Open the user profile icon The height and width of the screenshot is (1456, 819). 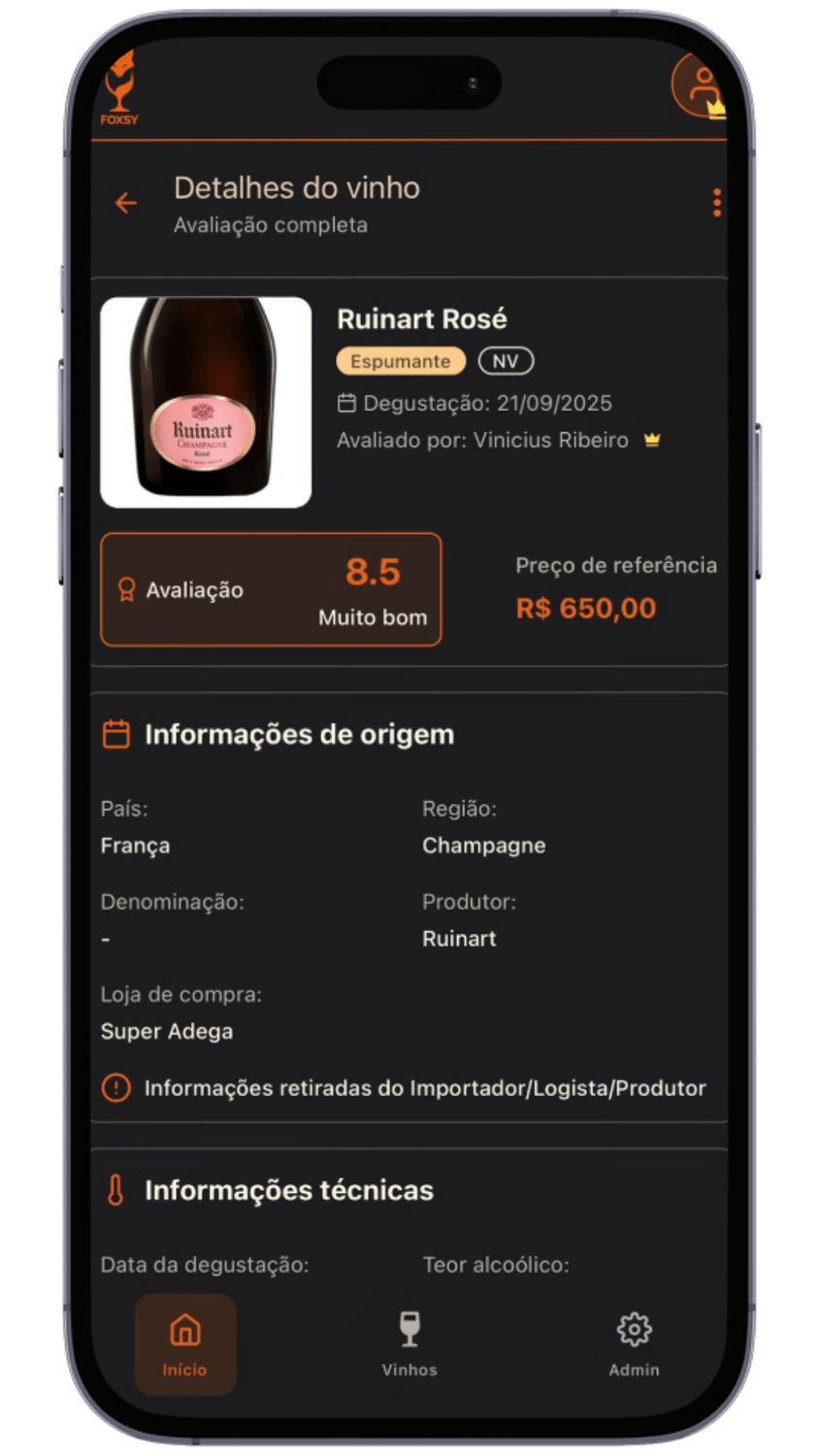702,87
